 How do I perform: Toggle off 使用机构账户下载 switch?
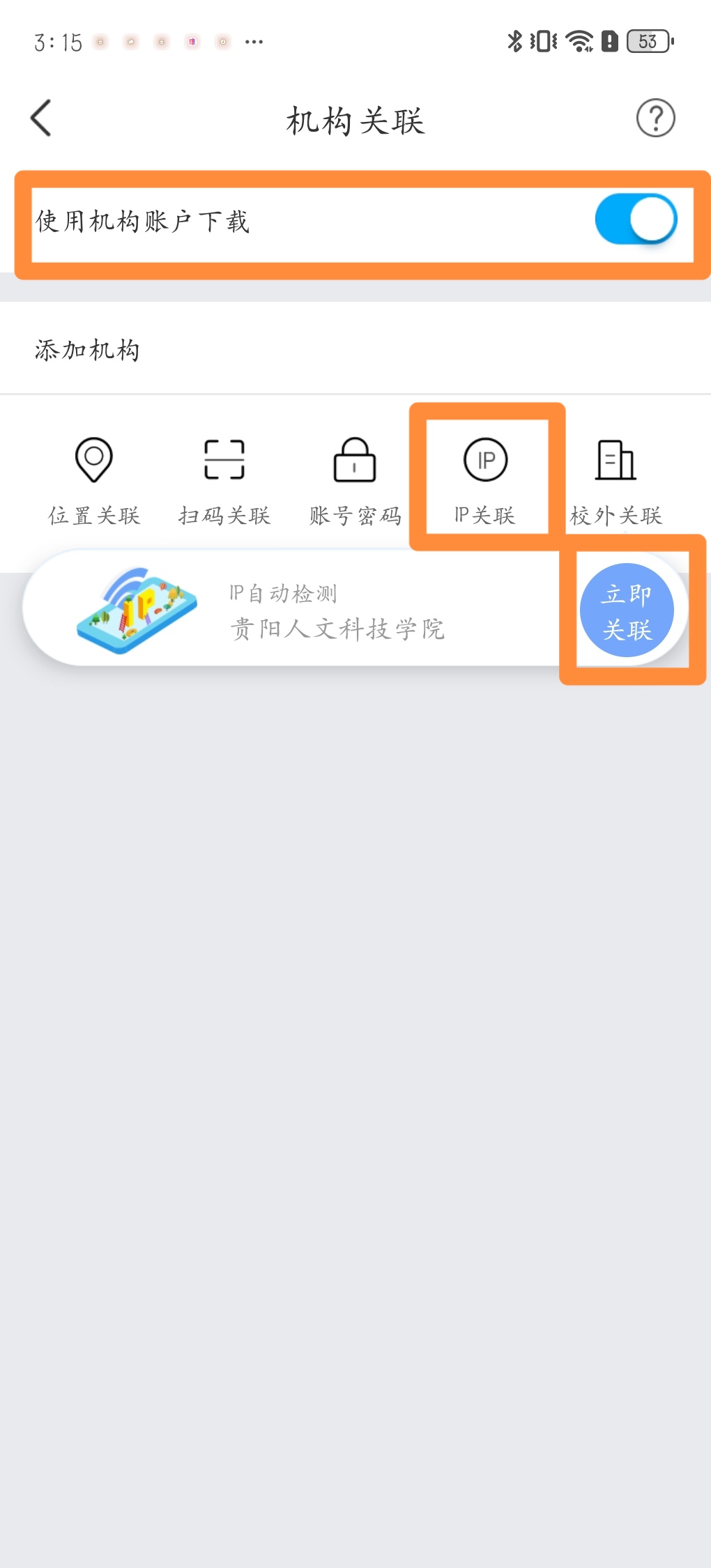635,220
